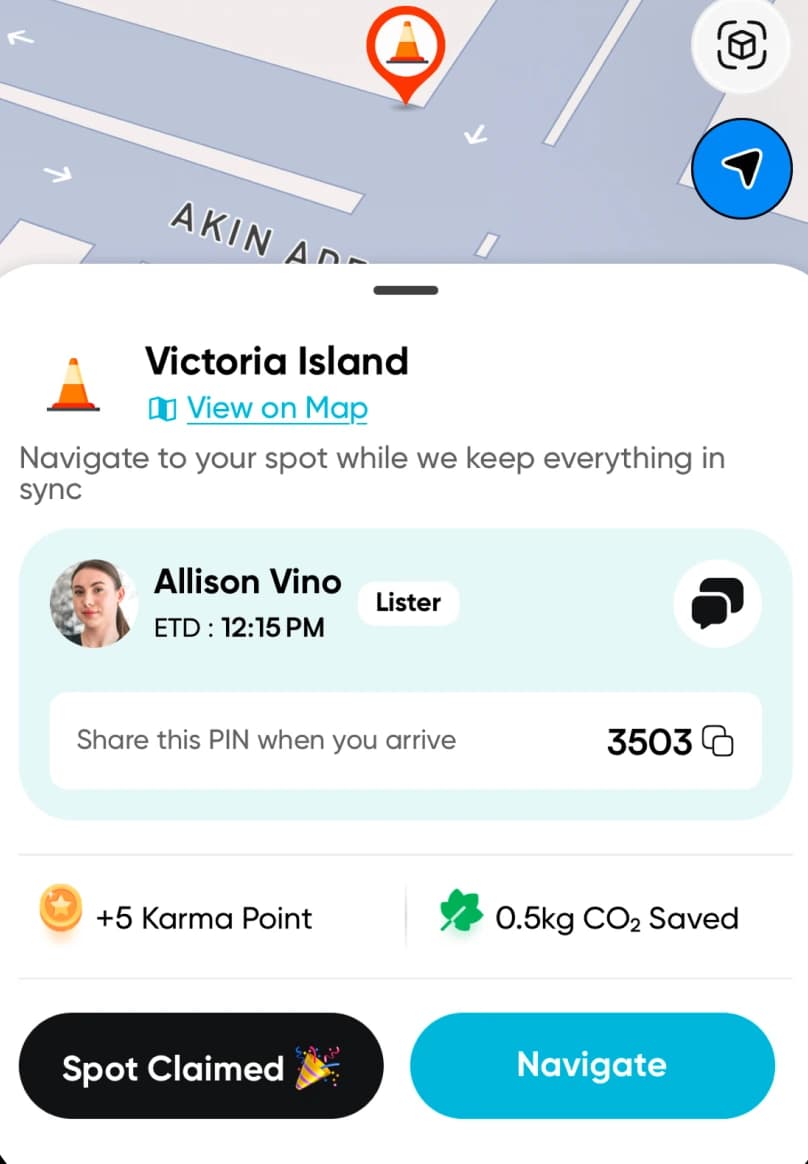The image size is (808, 1164).
Task: Tap the Spot Claimed button
Action: coord(201,1066)
